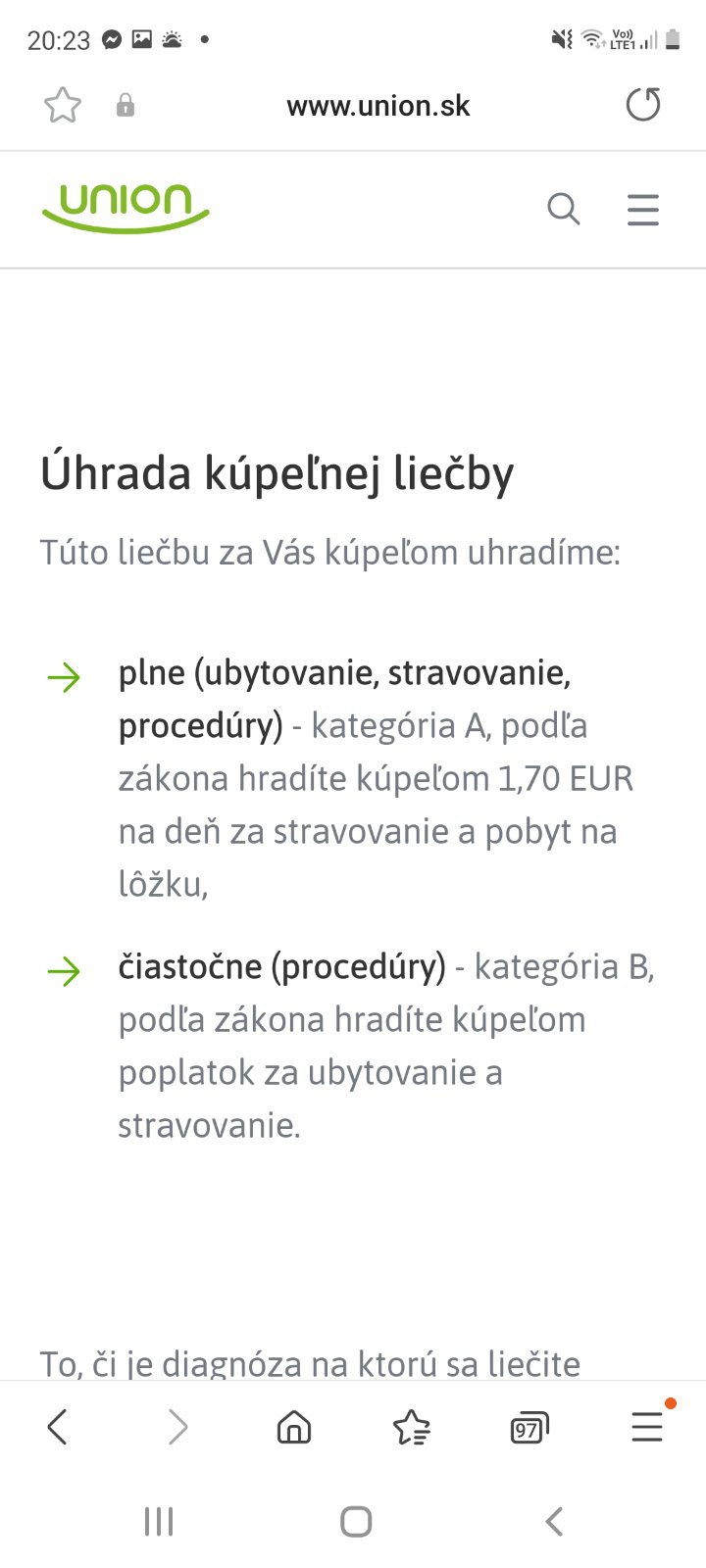Open the Union site search
Image resolution: width=706 pixels, height=1568 pixels.
click(563, 209)
